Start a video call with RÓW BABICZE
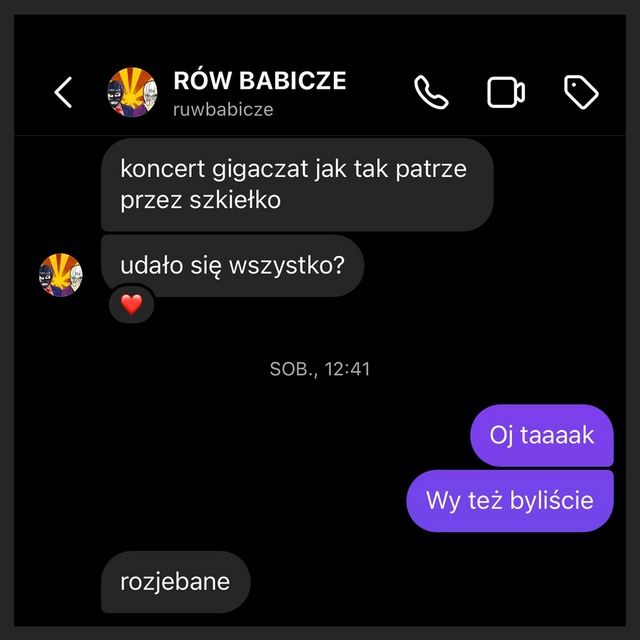 pos(506,92)
